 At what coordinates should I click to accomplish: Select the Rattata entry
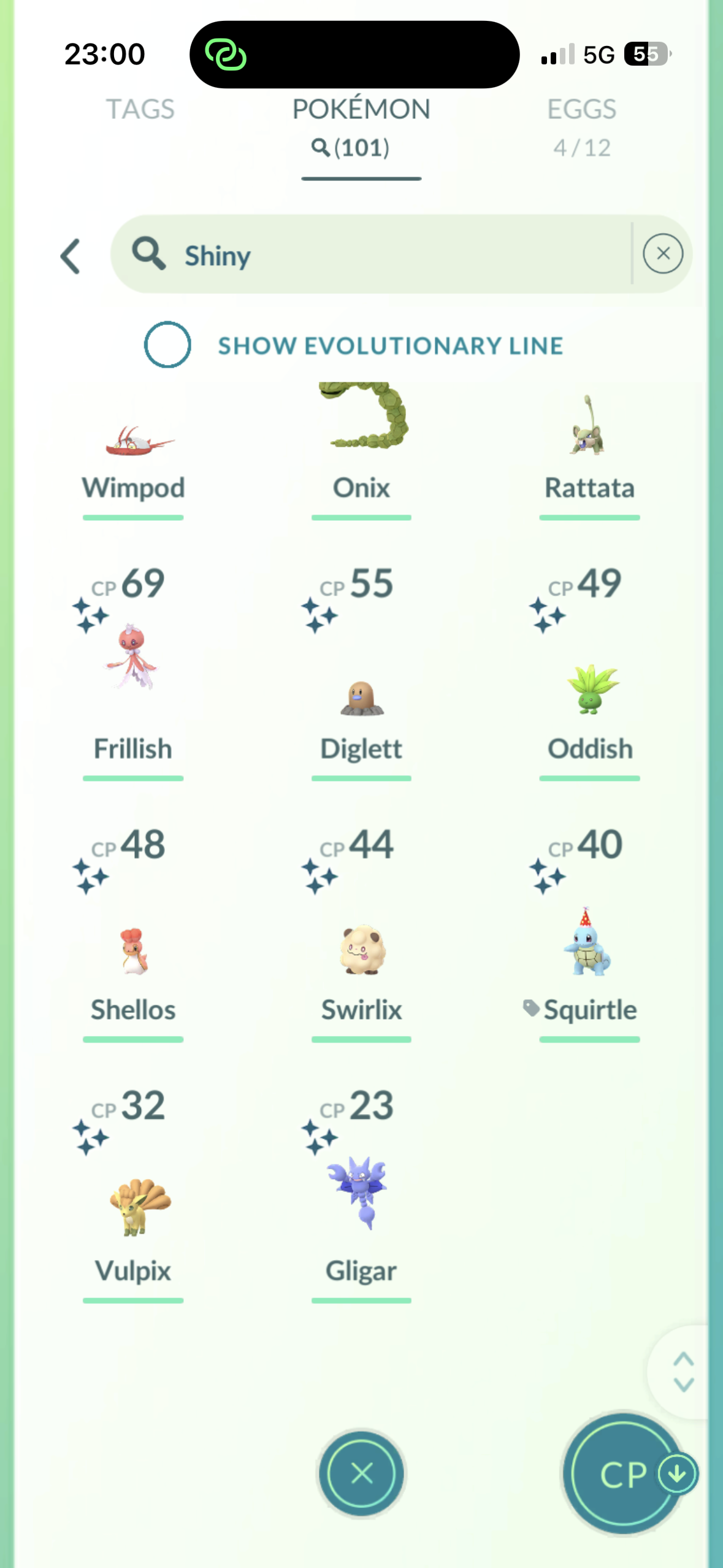589,448
